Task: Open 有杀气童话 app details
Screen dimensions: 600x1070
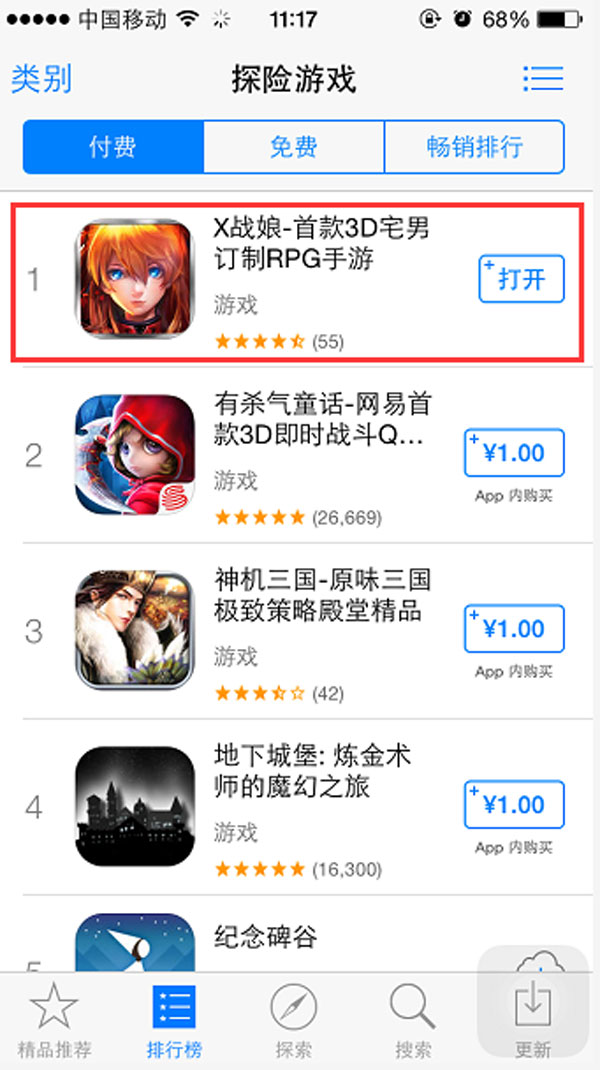Action: click(320, 418)
